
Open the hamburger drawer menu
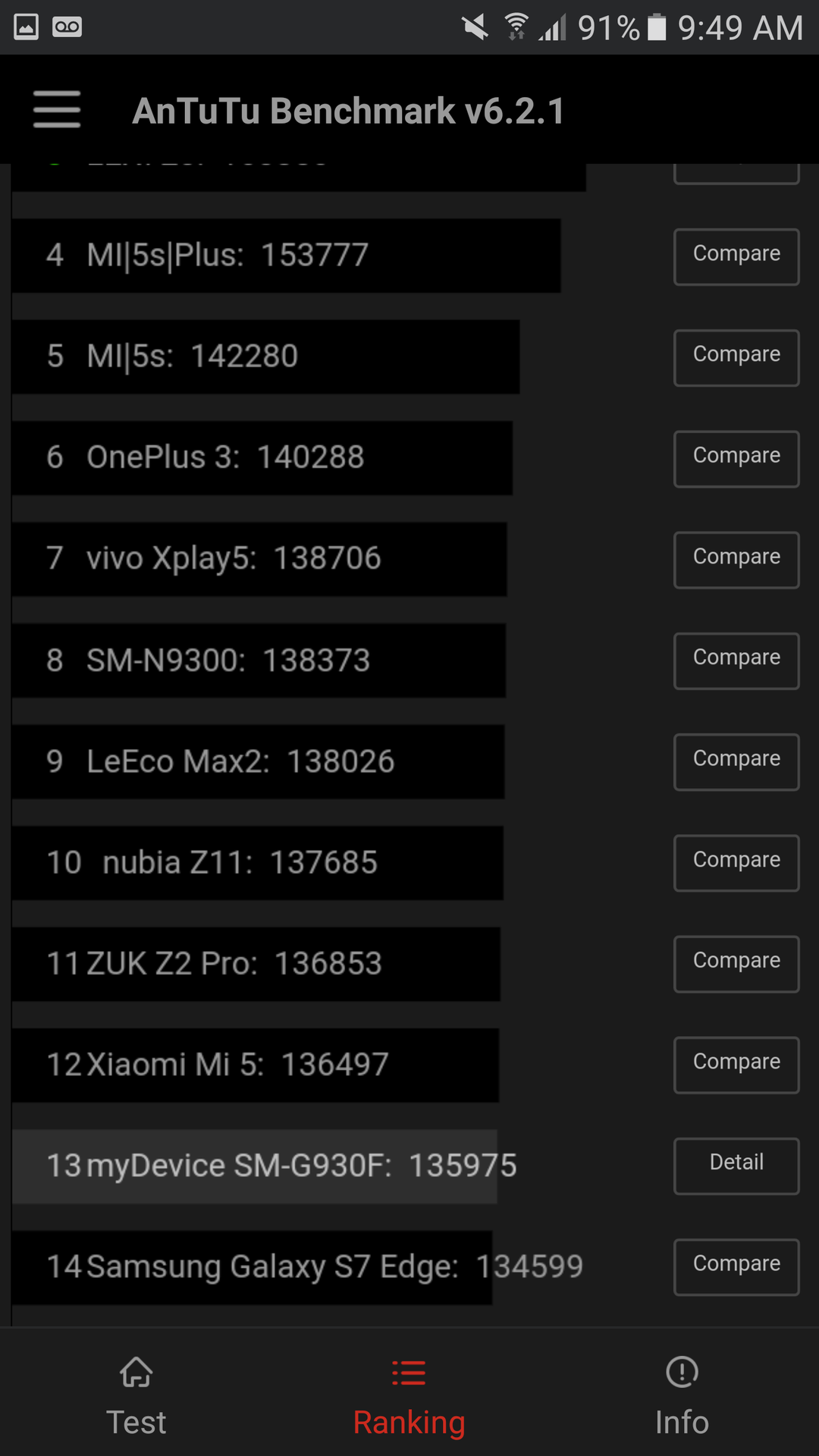coord(57,110)
